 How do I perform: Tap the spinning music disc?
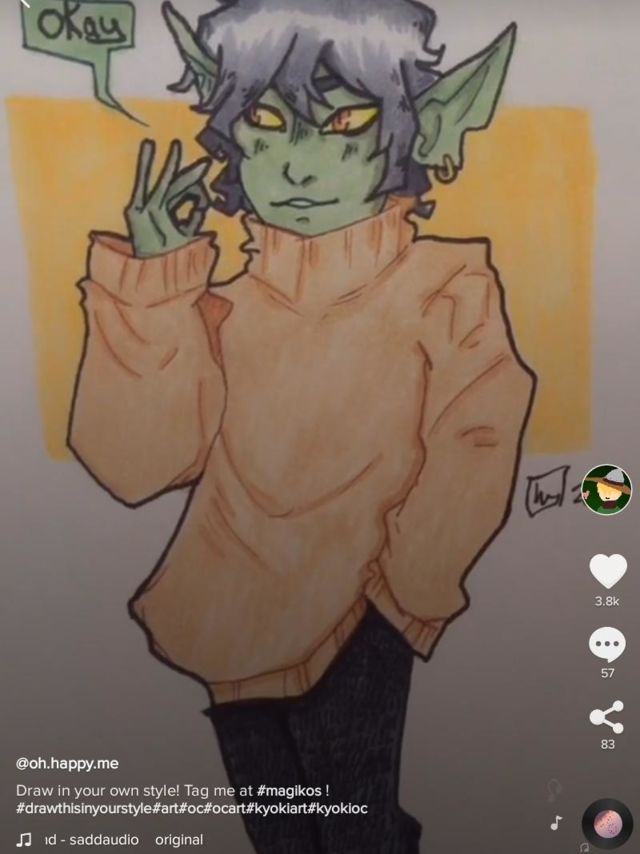[x=607, y=825]
